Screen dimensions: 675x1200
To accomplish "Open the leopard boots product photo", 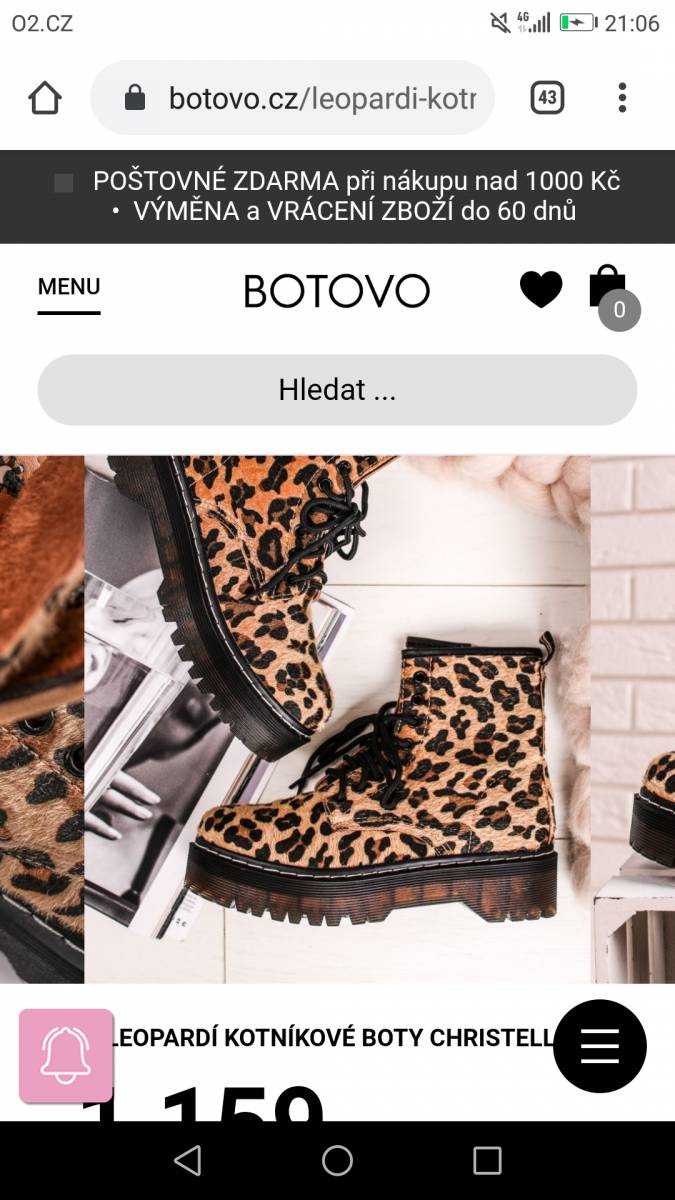I will (x=337, y=719).
